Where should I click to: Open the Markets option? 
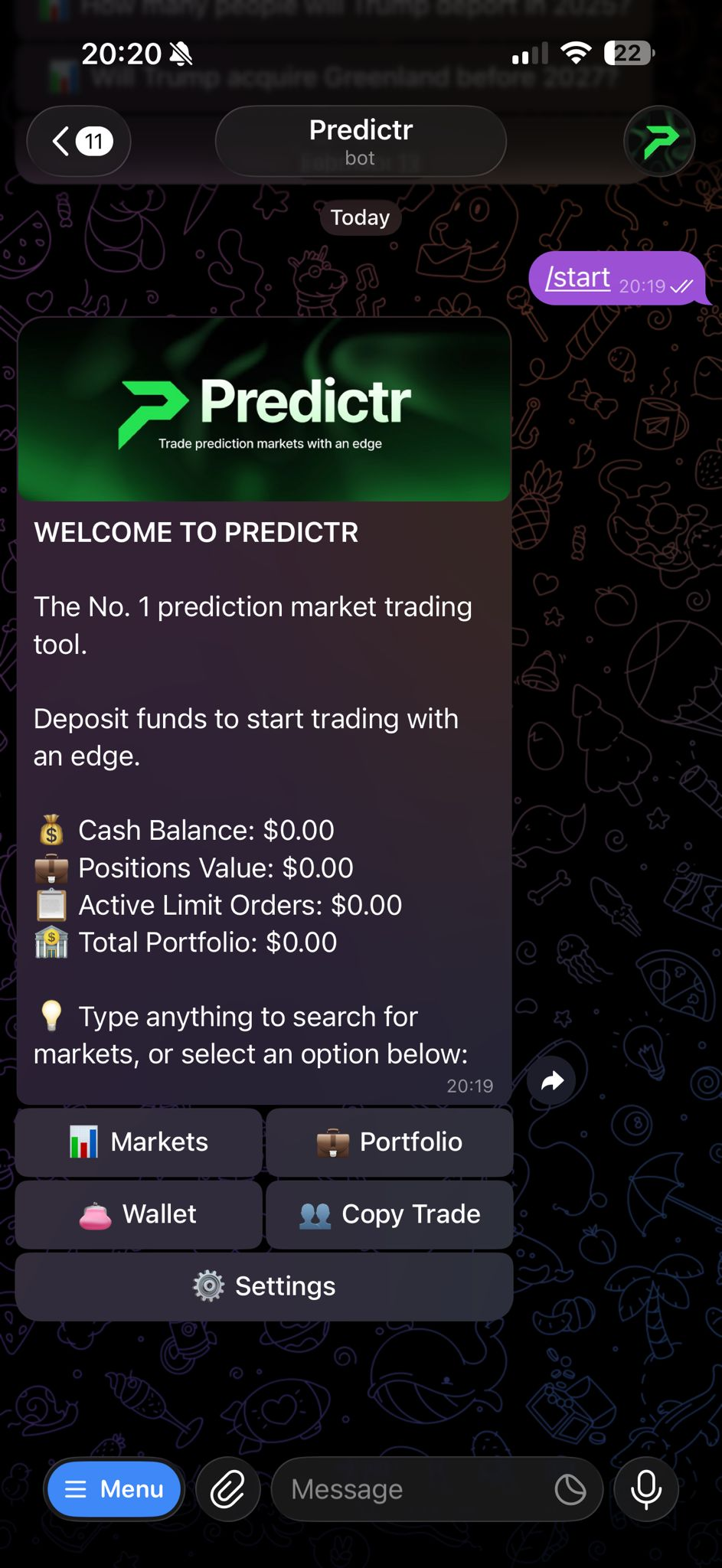pyautogui.click(x=138, y=1142)
